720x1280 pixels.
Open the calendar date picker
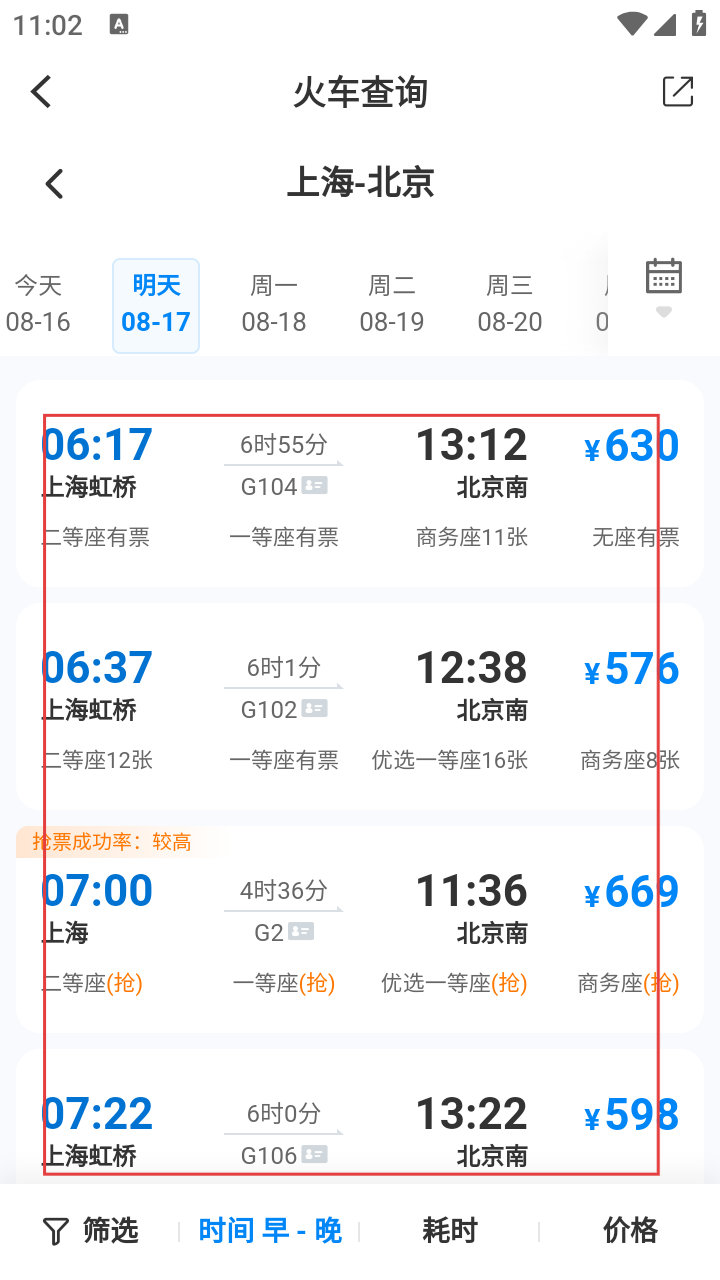coord(664,287)
